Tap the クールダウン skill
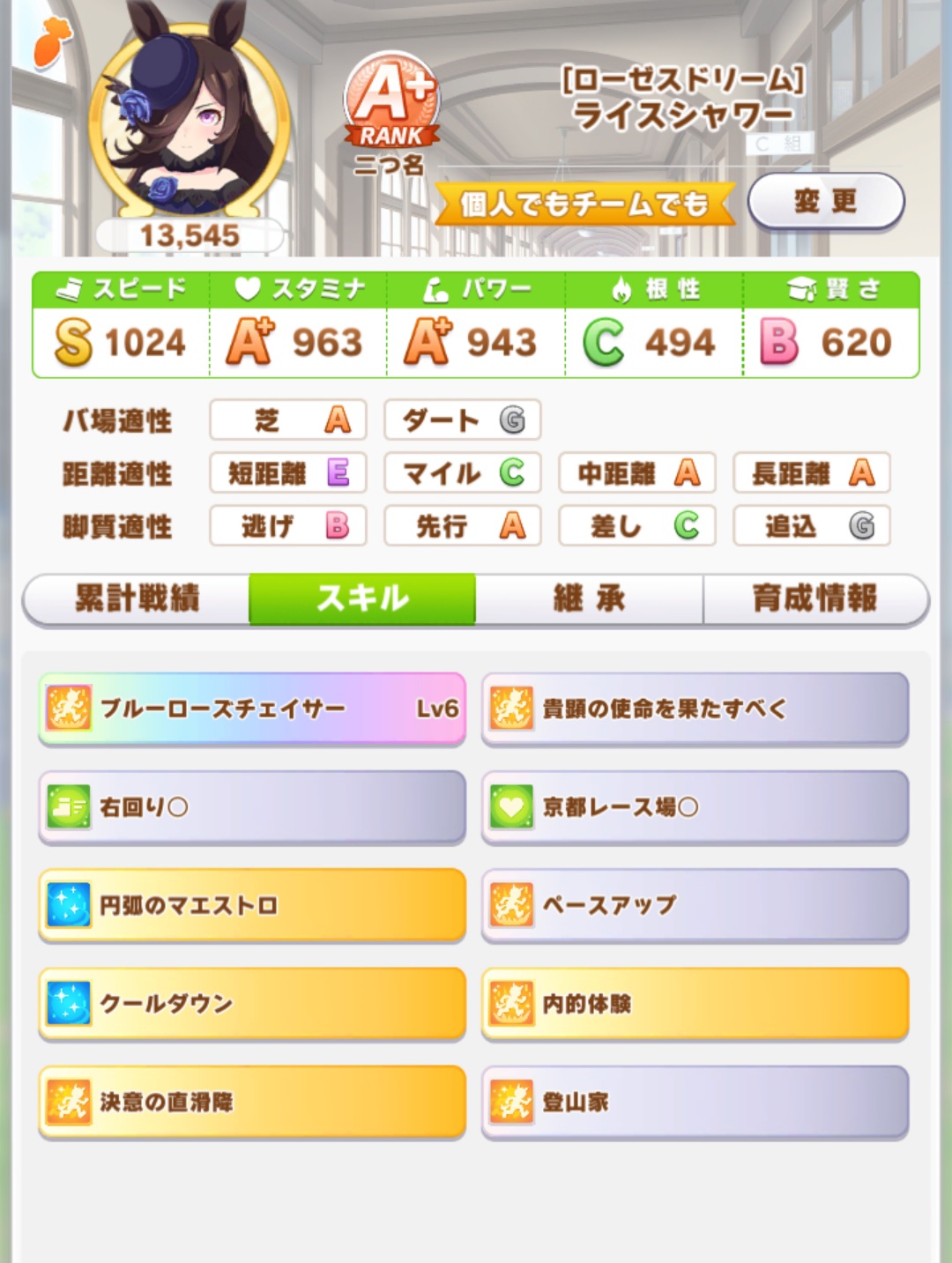This screenshot has width=952, height=1263. point(252,1004)
